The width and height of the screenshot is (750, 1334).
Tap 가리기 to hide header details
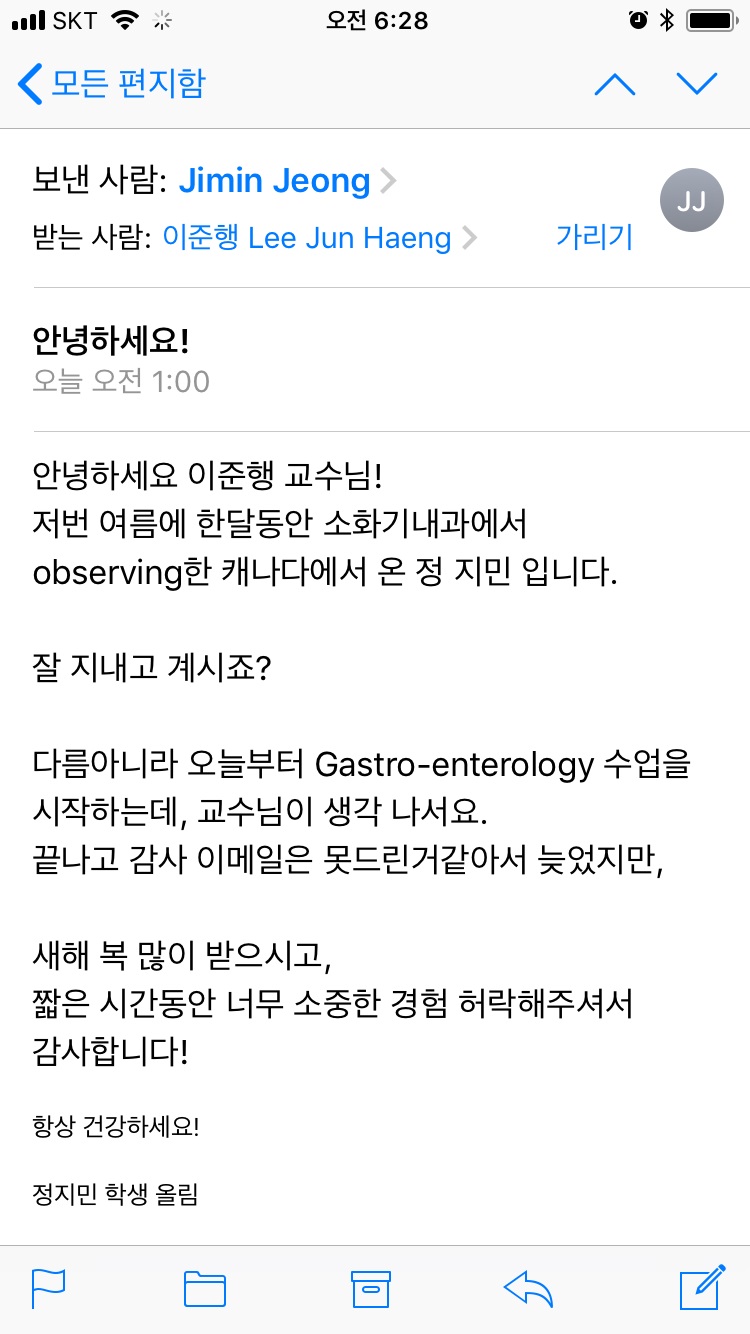pyautogui.click(x=595, y=237)
